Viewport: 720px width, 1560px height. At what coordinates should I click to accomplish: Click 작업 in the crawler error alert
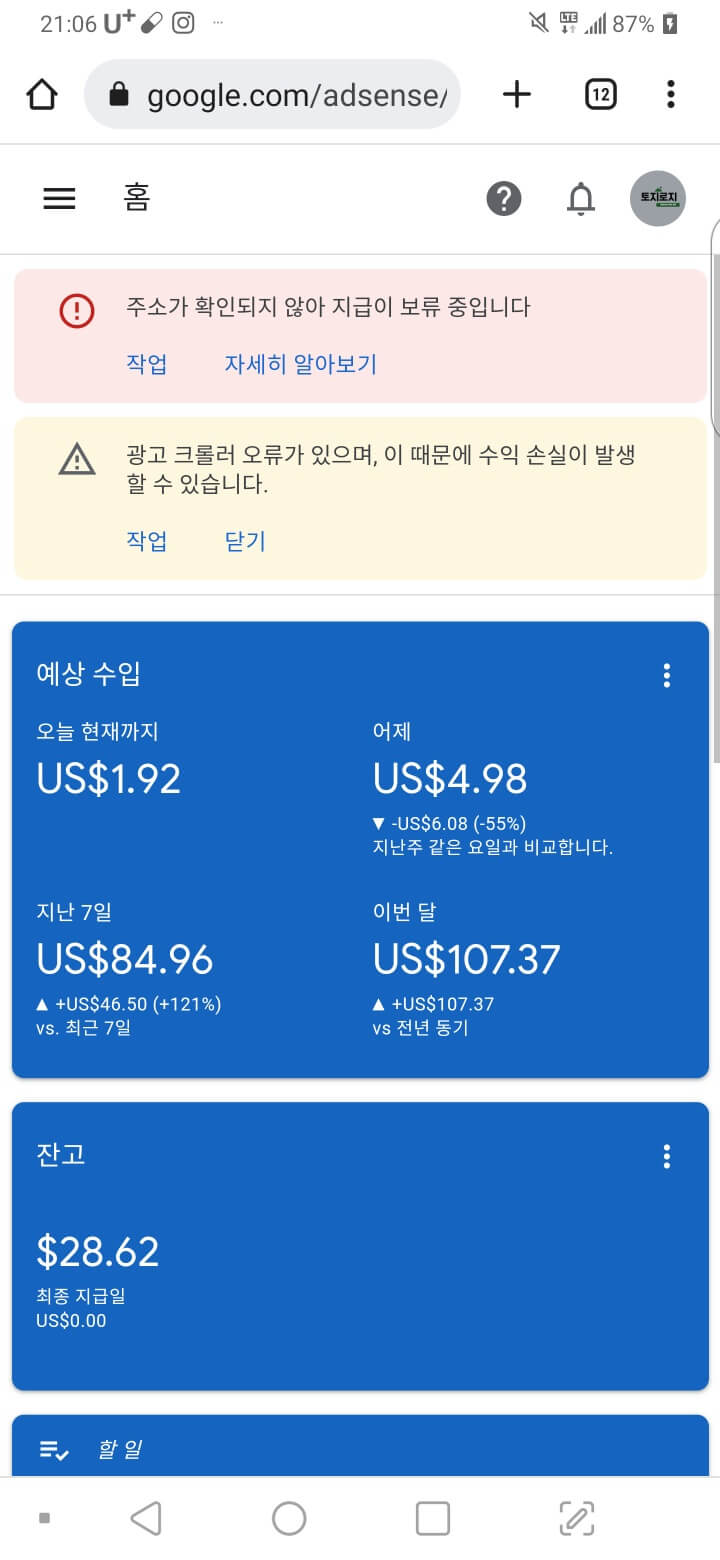click(x=146, y=540)
